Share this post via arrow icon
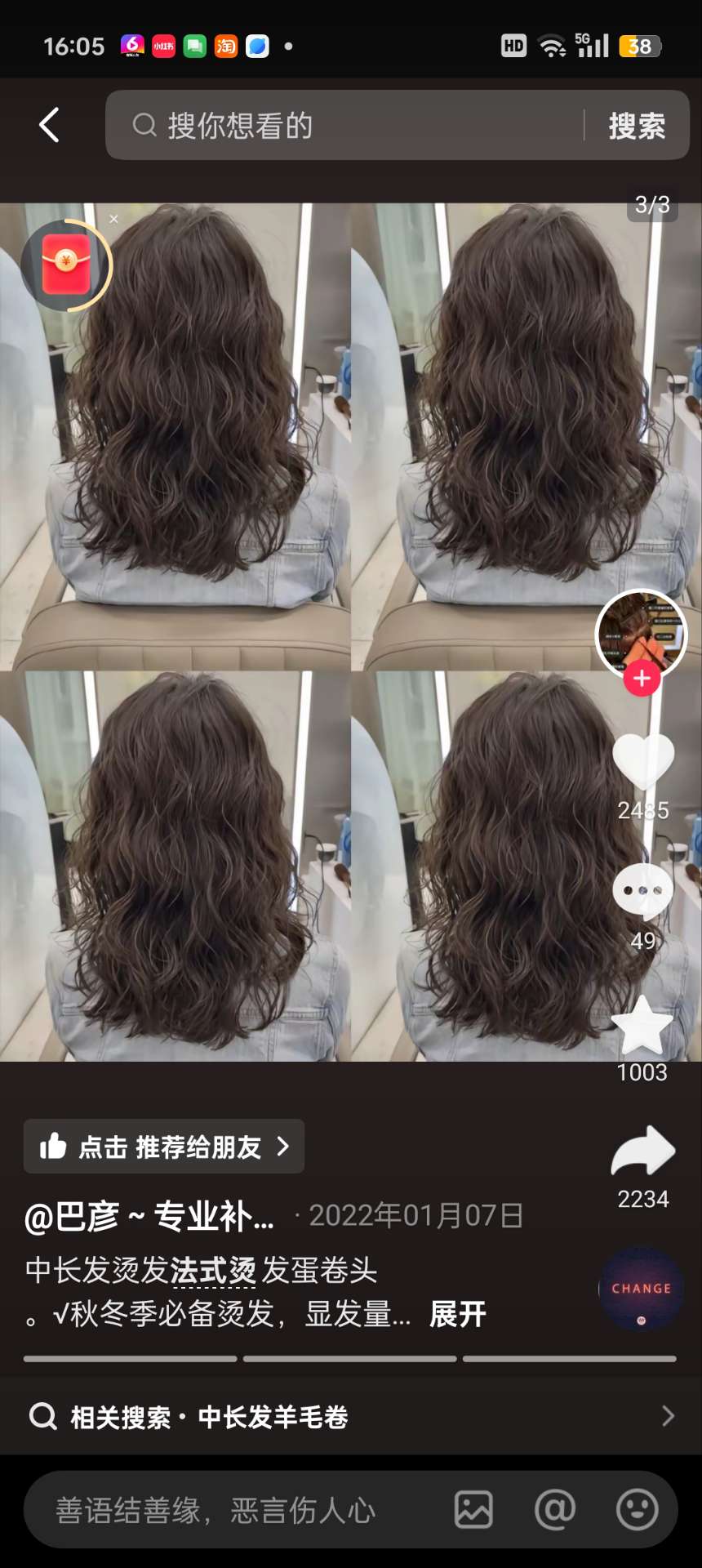 (643, 1151)
